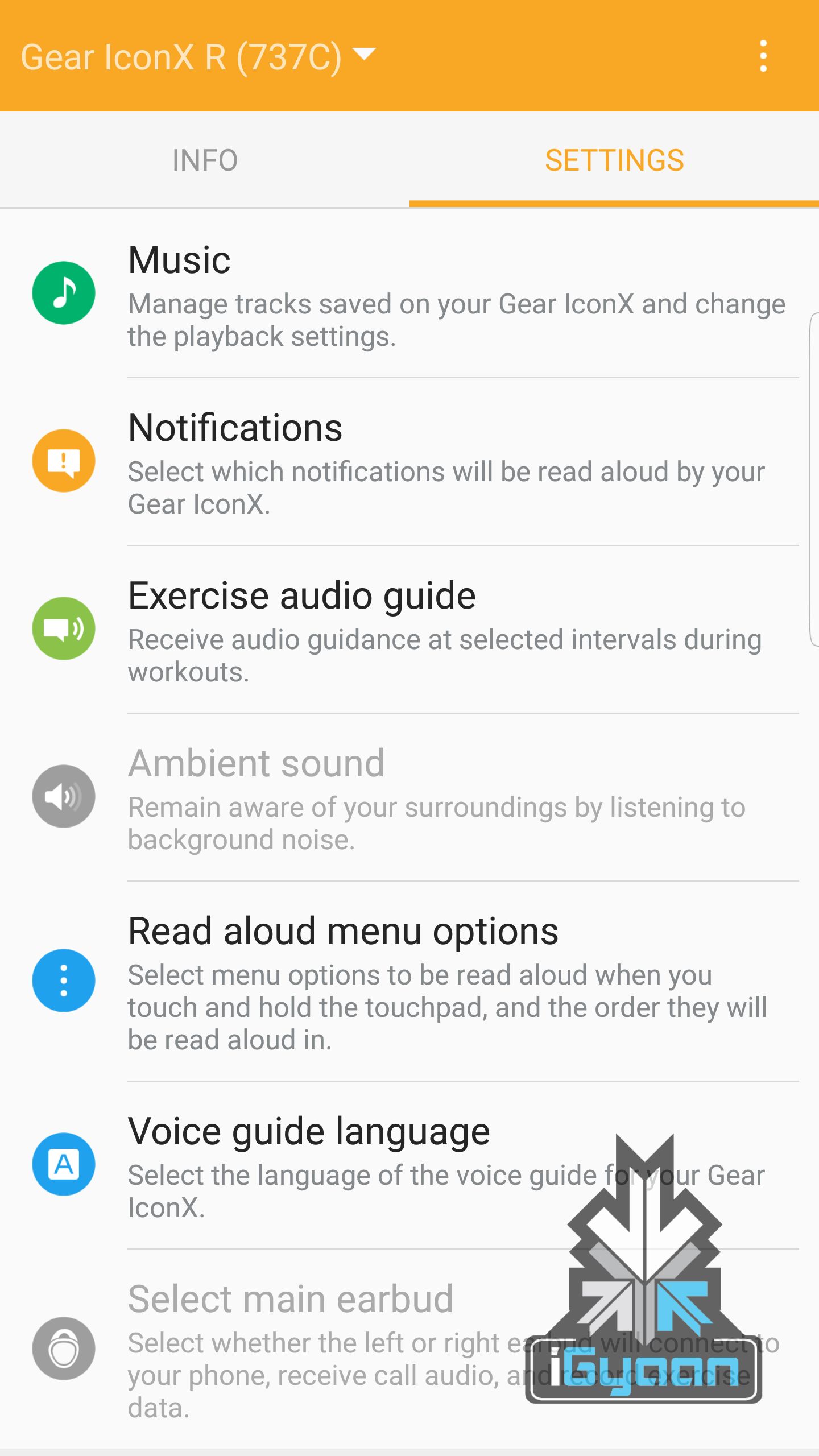Screen dimensions: 819x1456
Task: Open Music settings
Action: 409,293
